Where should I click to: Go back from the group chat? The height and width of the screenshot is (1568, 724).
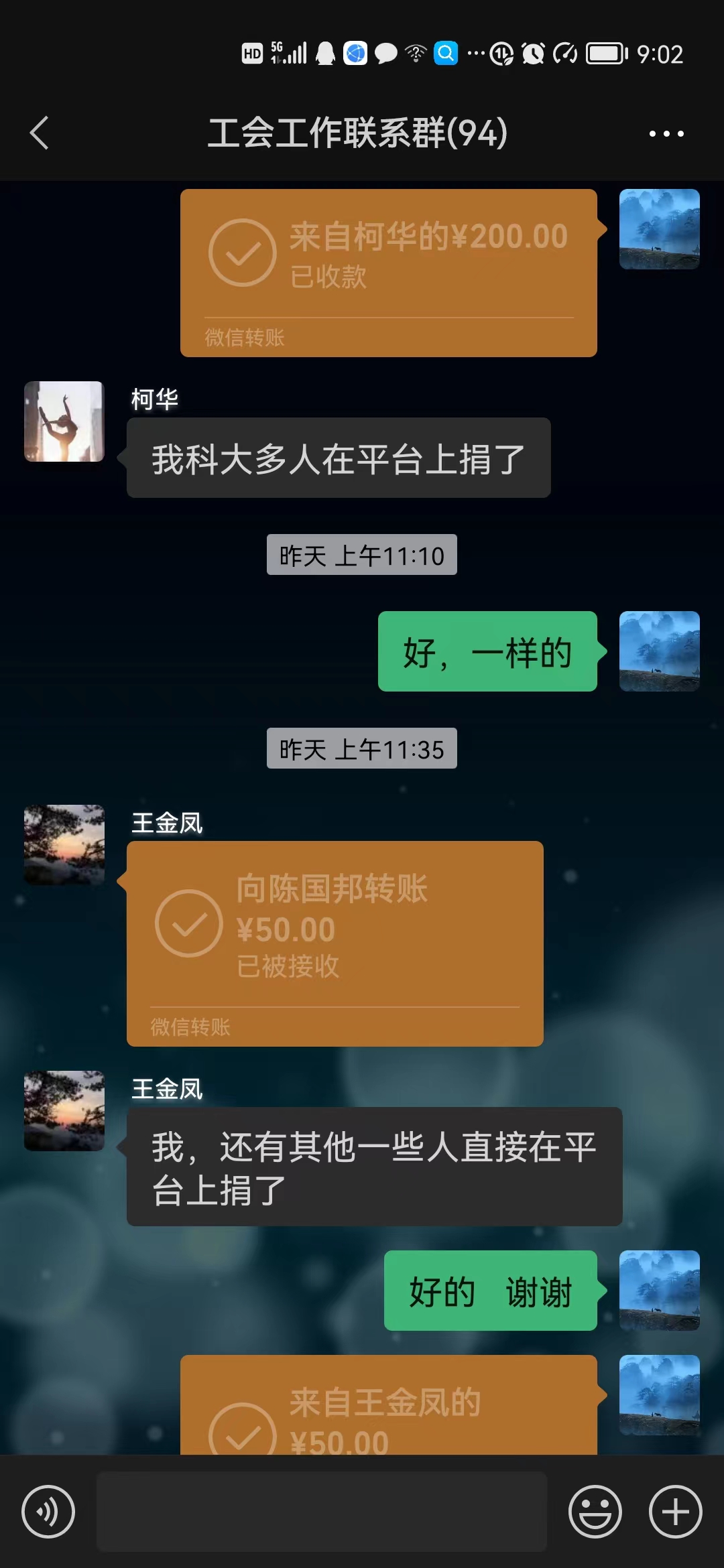40,133
